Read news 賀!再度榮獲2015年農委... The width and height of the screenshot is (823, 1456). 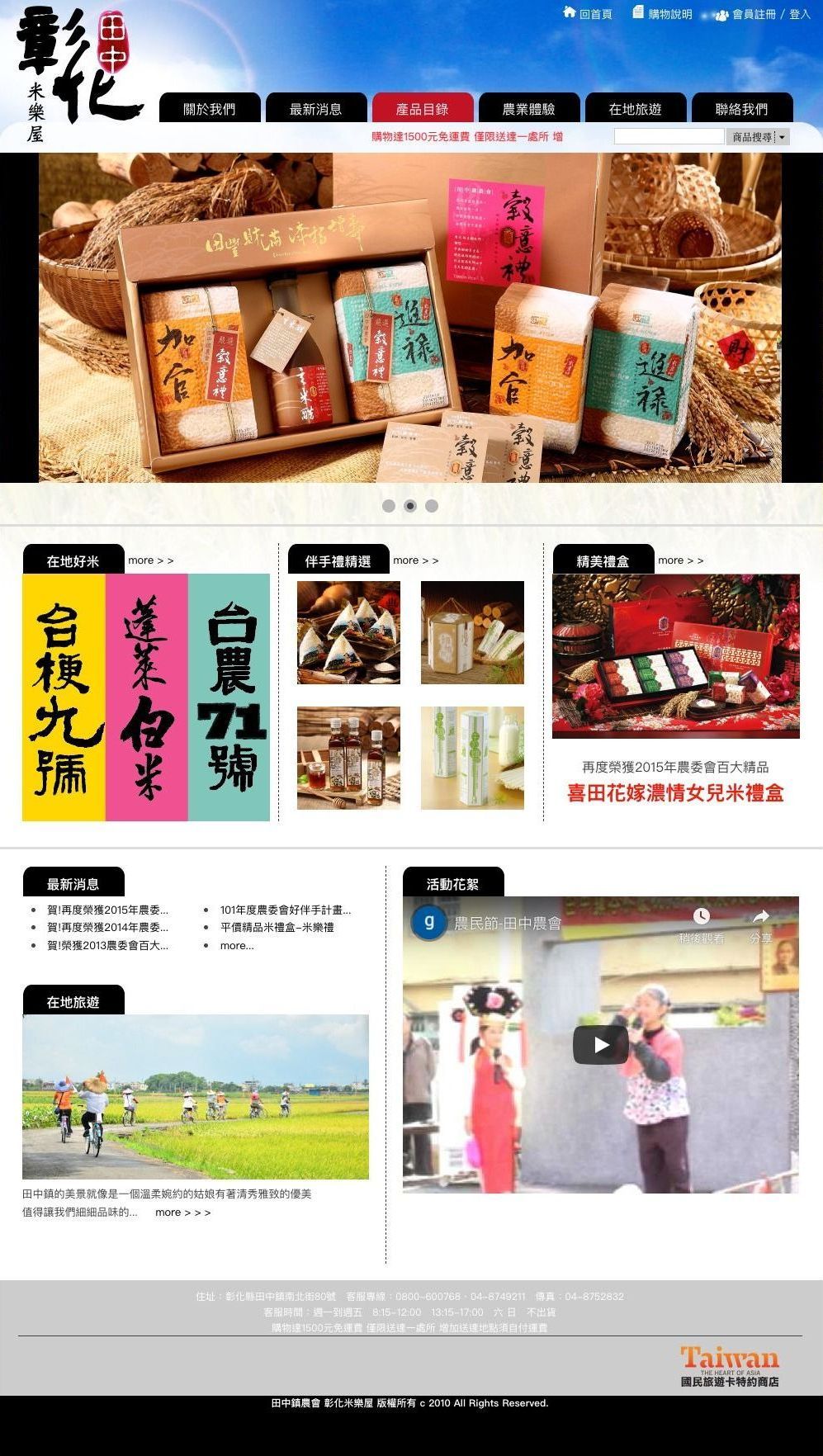[x=107, y=910]
